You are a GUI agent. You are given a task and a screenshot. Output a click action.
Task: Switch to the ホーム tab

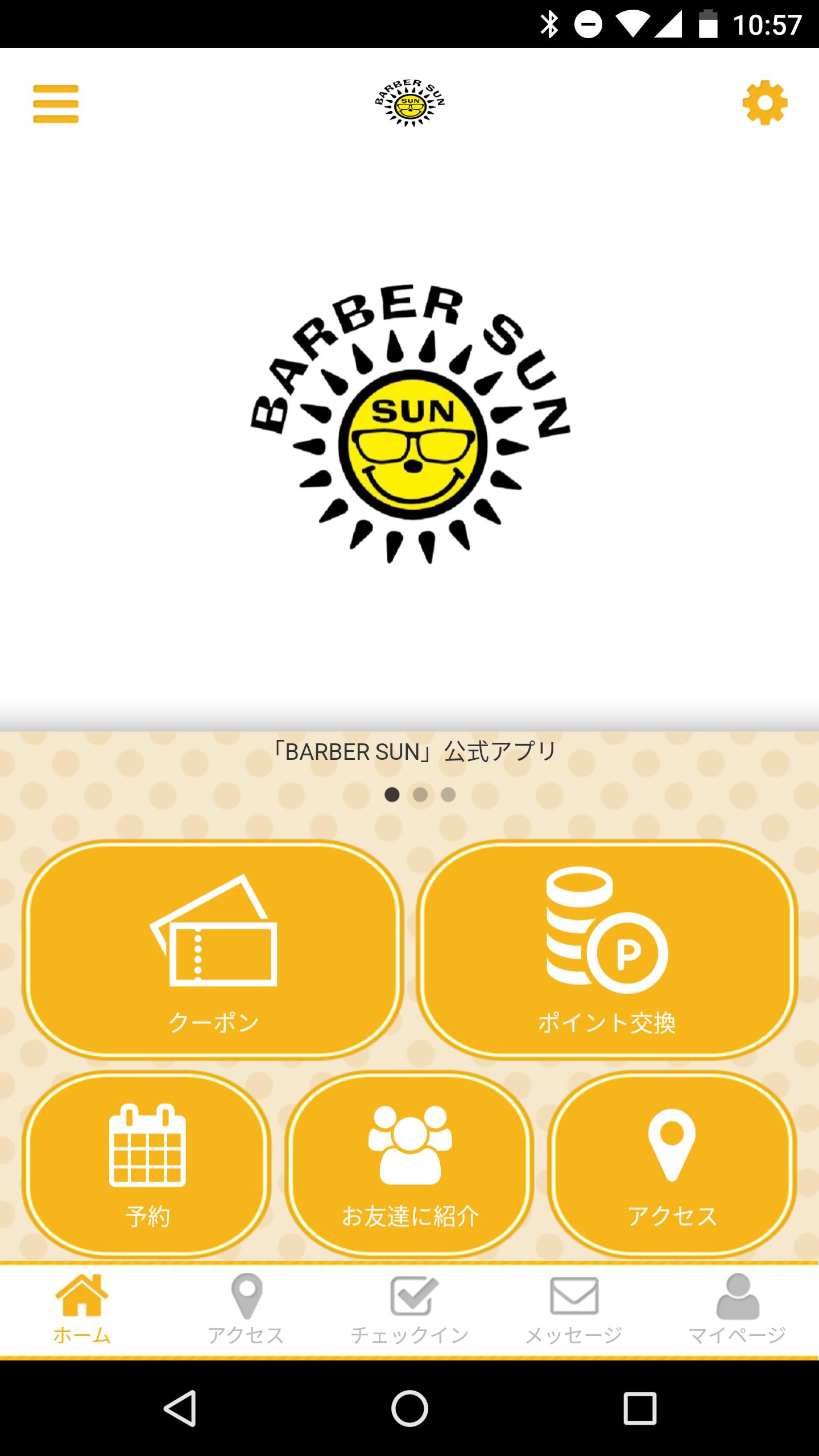tap(82, 1309)
